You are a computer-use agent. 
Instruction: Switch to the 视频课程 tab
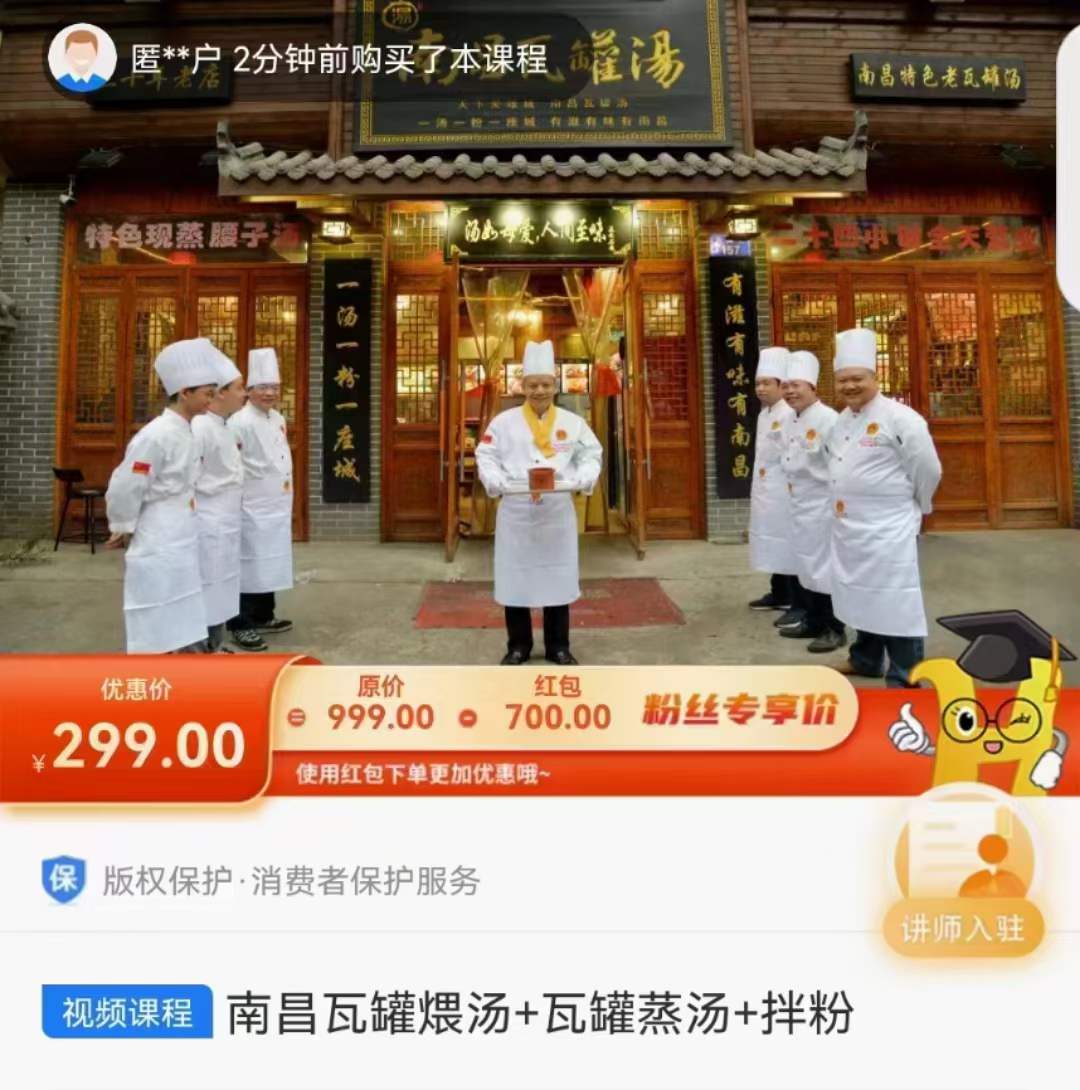126,1012
